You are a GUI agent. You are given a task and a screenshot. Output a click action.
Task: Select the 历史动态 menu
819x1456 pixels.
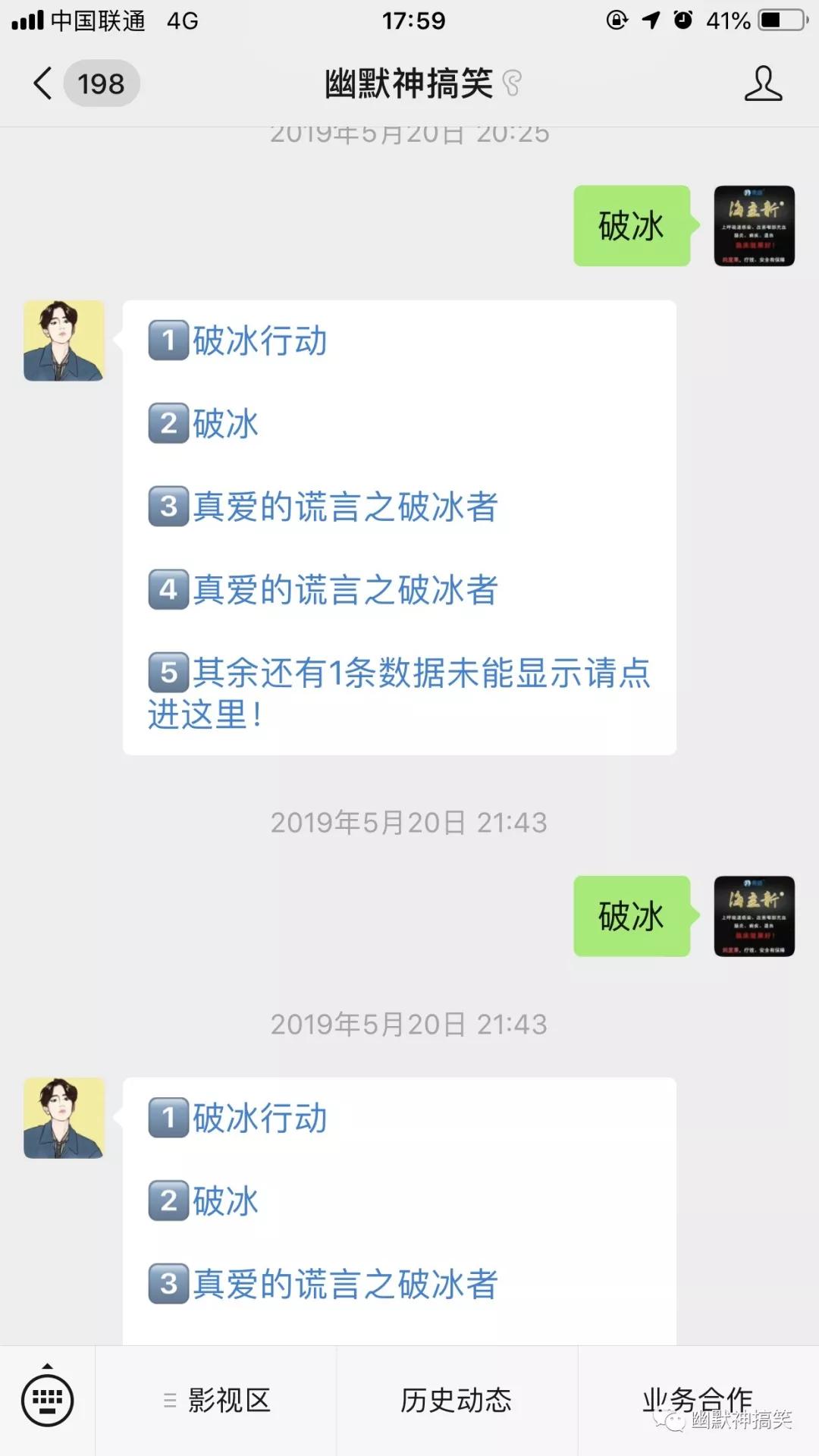pyautogui.click(x=457, y=1400)
